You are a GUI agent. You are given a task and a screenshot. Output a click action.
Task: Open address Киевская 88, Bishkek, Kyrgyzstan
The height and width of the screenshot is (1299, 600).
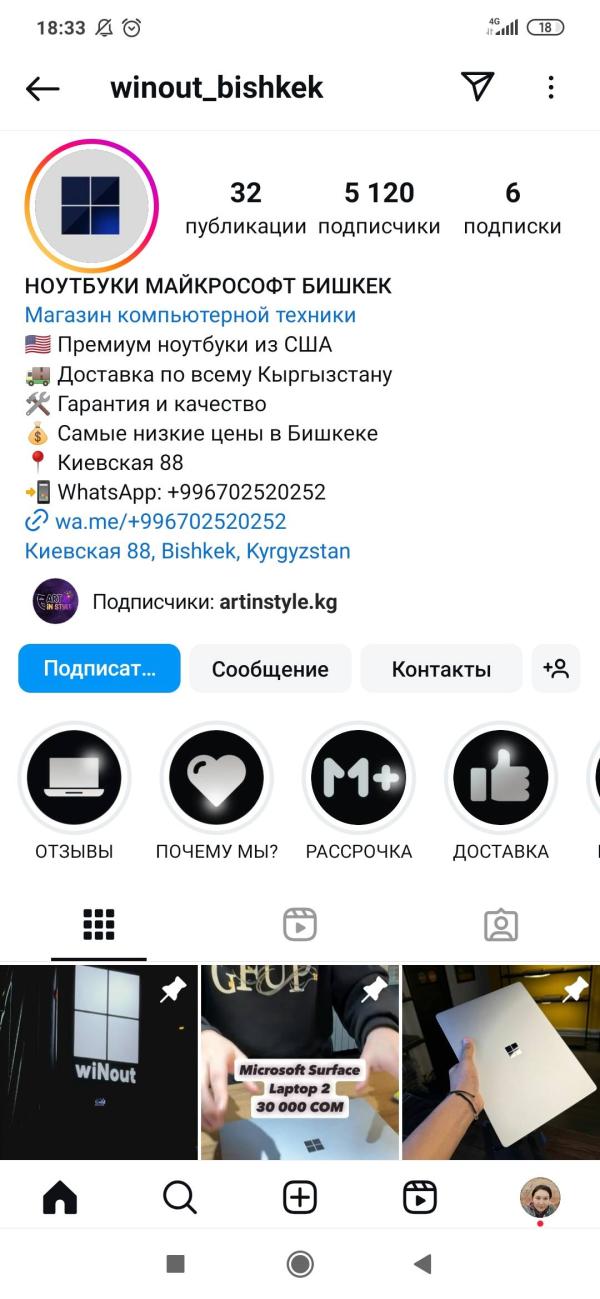click(x=187, y=551)
